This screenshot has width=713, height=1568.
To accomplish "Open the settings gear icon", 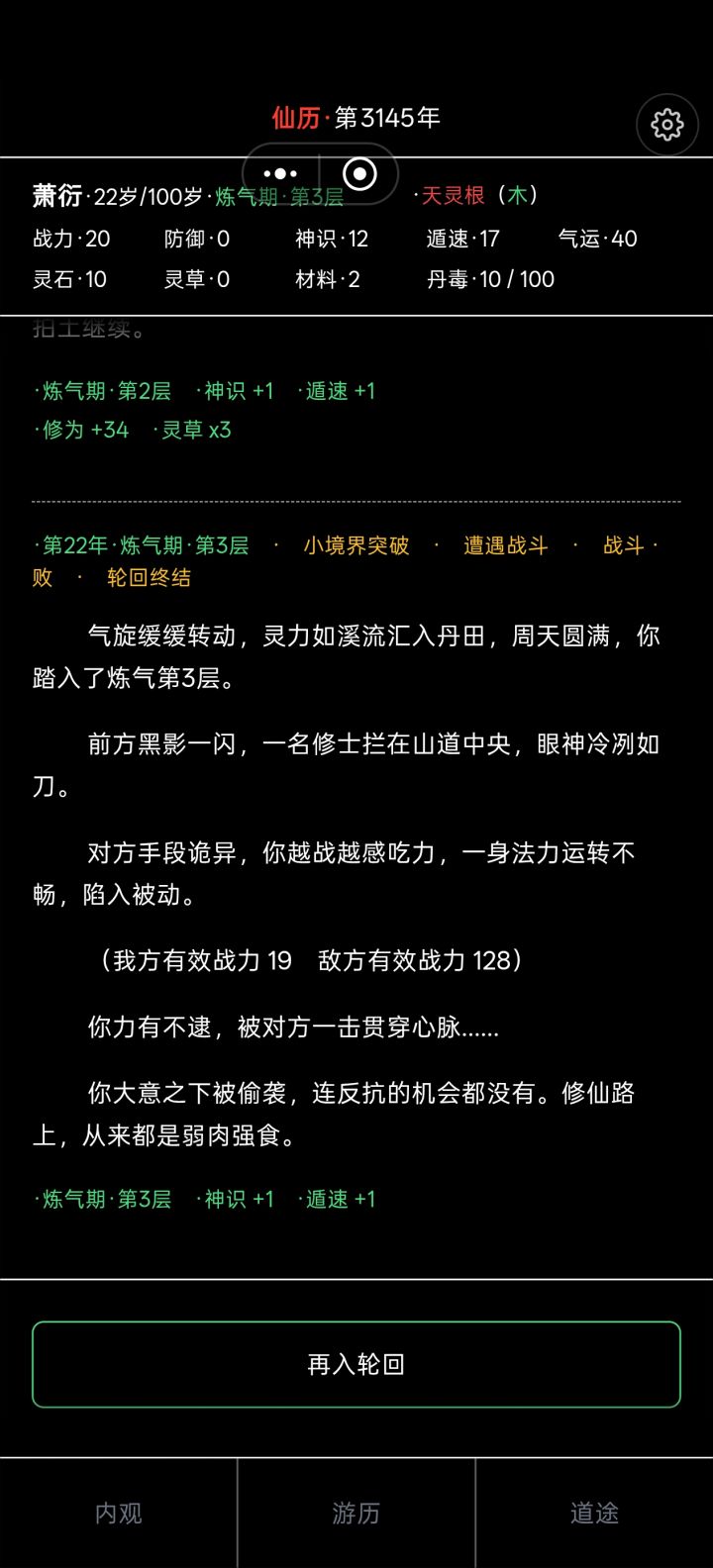I will pyautogui.click(x=667, y=125).
